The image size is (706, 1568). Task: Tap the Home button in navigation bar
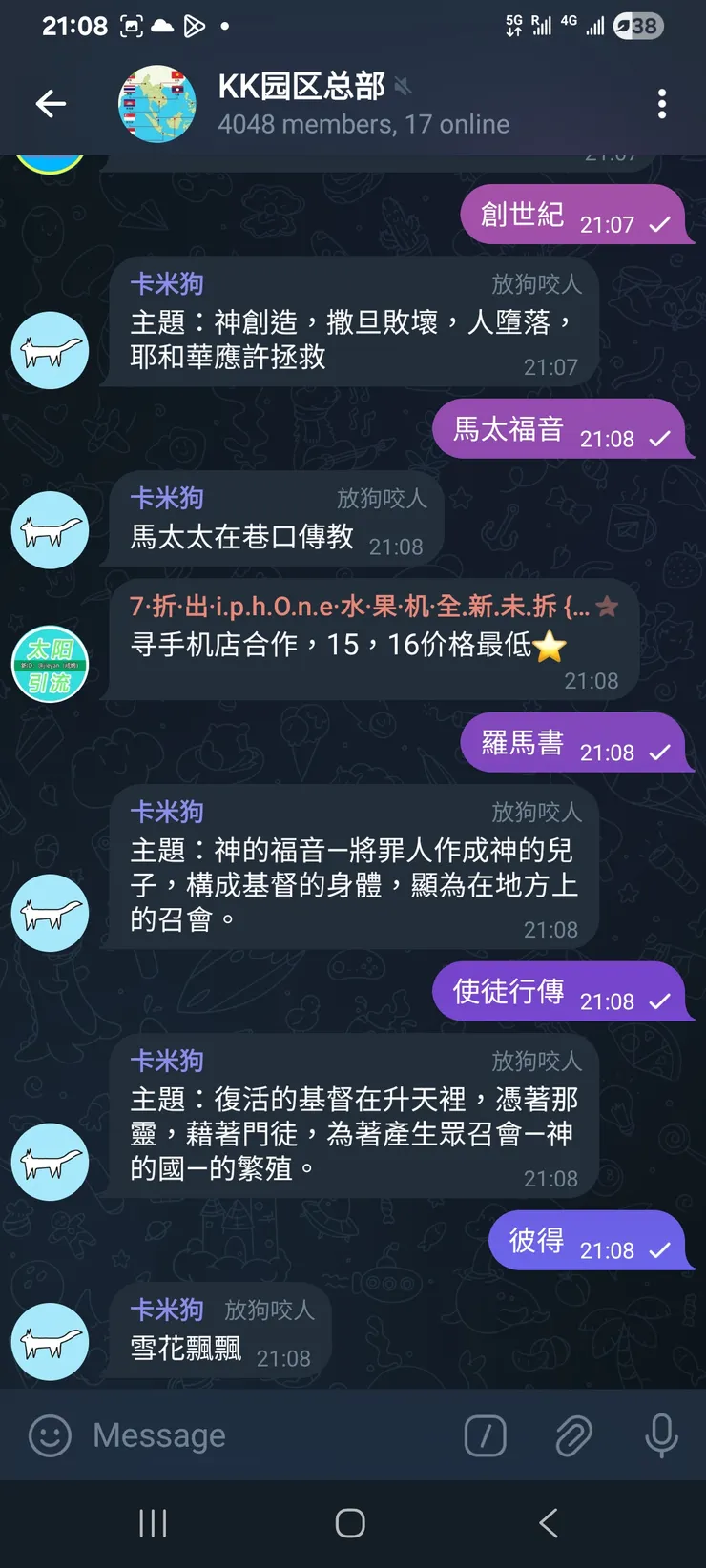tap(351, 1523)
